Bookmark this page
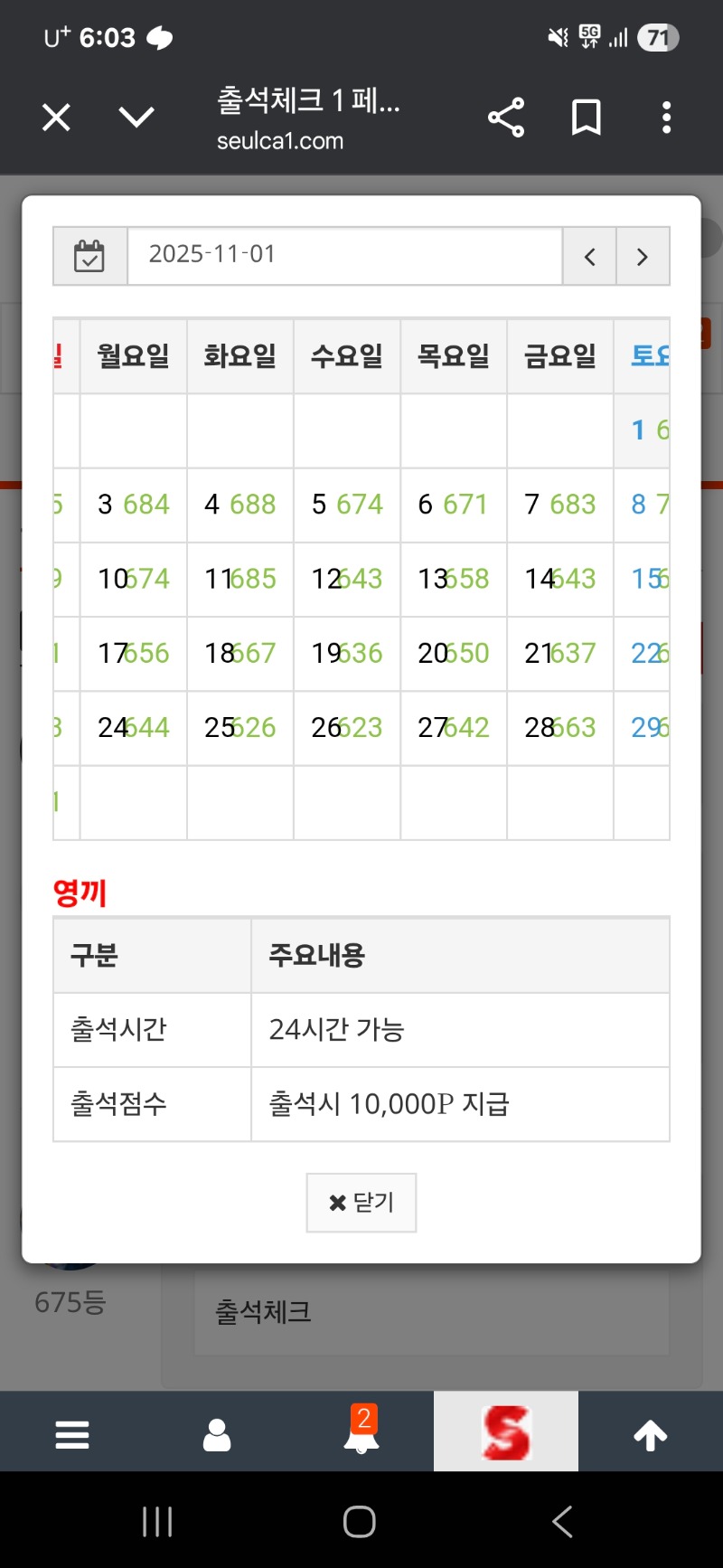Viewport: 723px width, 1568px height. coord(587,118)
